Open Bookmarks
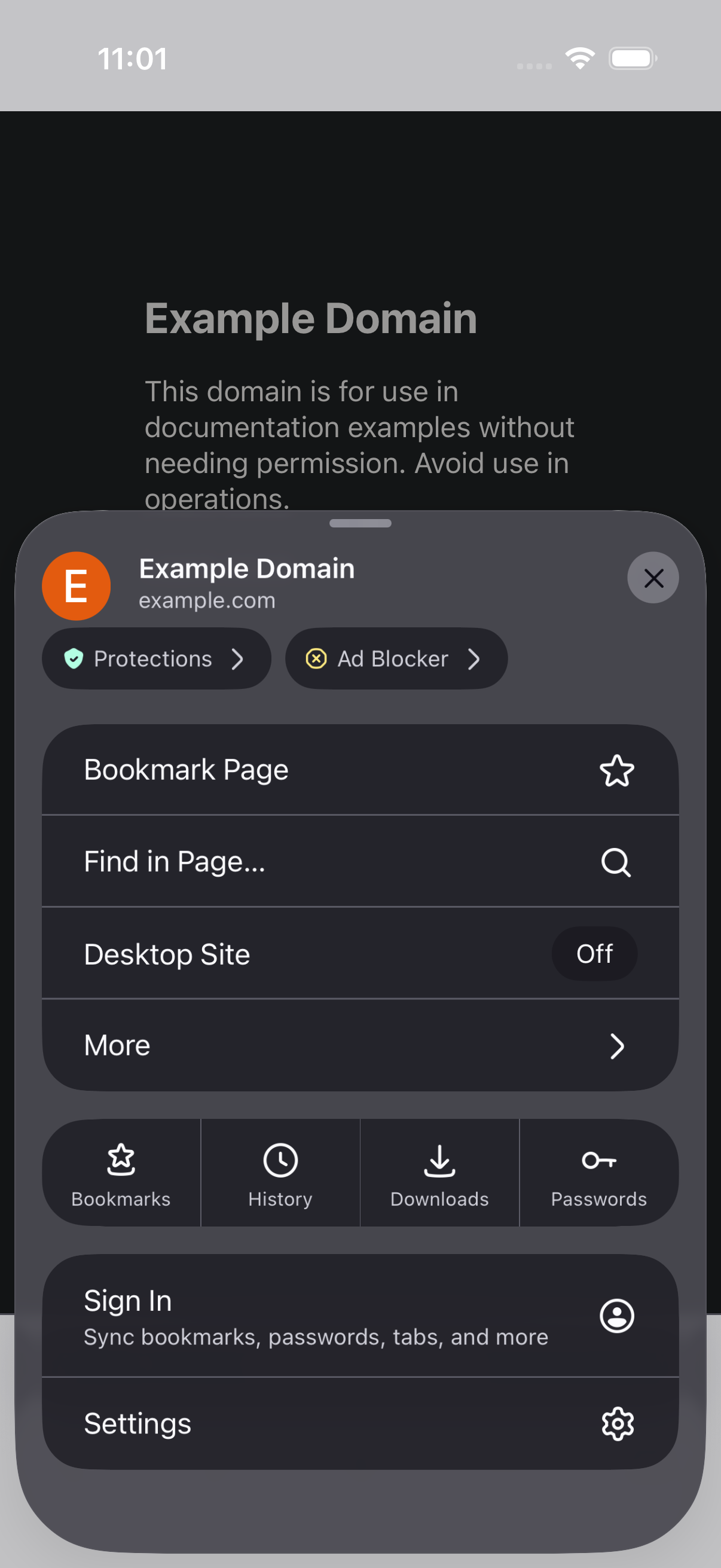Screen dimensions: 721x1568 121,1173
